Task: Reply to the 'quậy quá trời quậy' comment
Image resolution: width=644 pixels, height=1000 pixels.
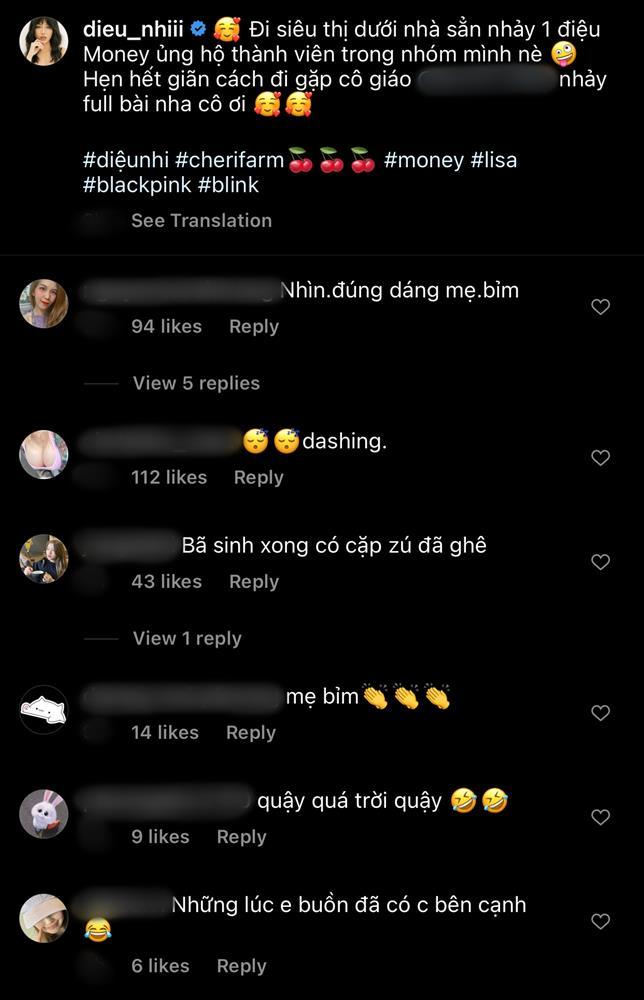Action: click(241, 836)
